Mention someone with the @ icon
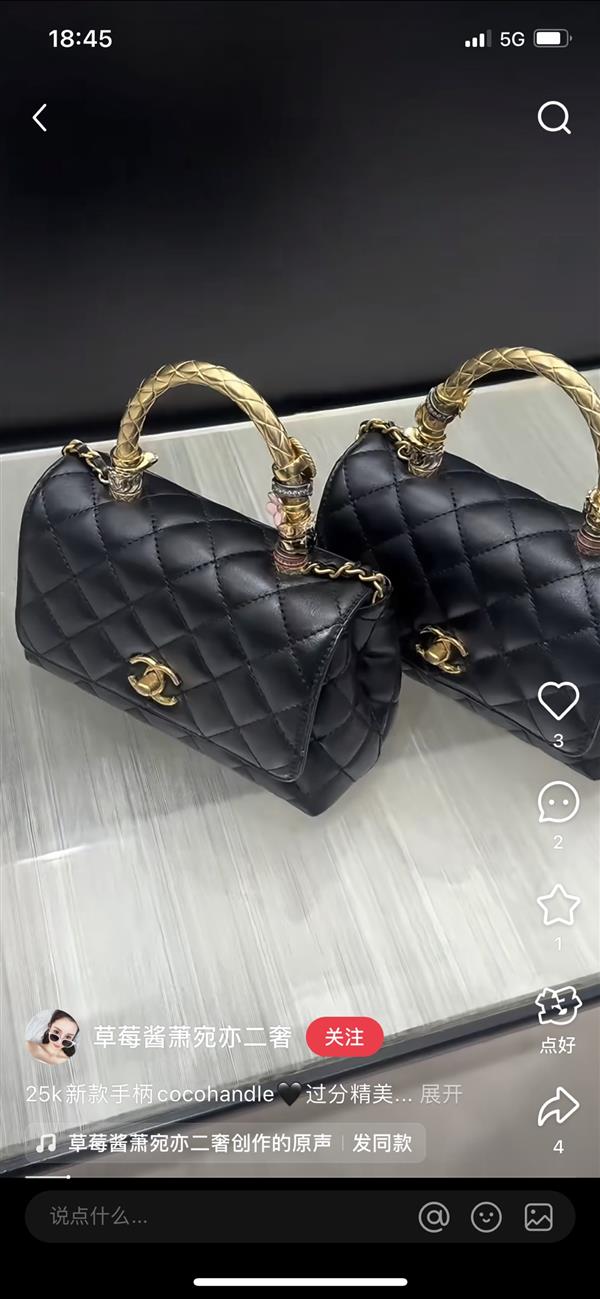 tap(434, 1216)
